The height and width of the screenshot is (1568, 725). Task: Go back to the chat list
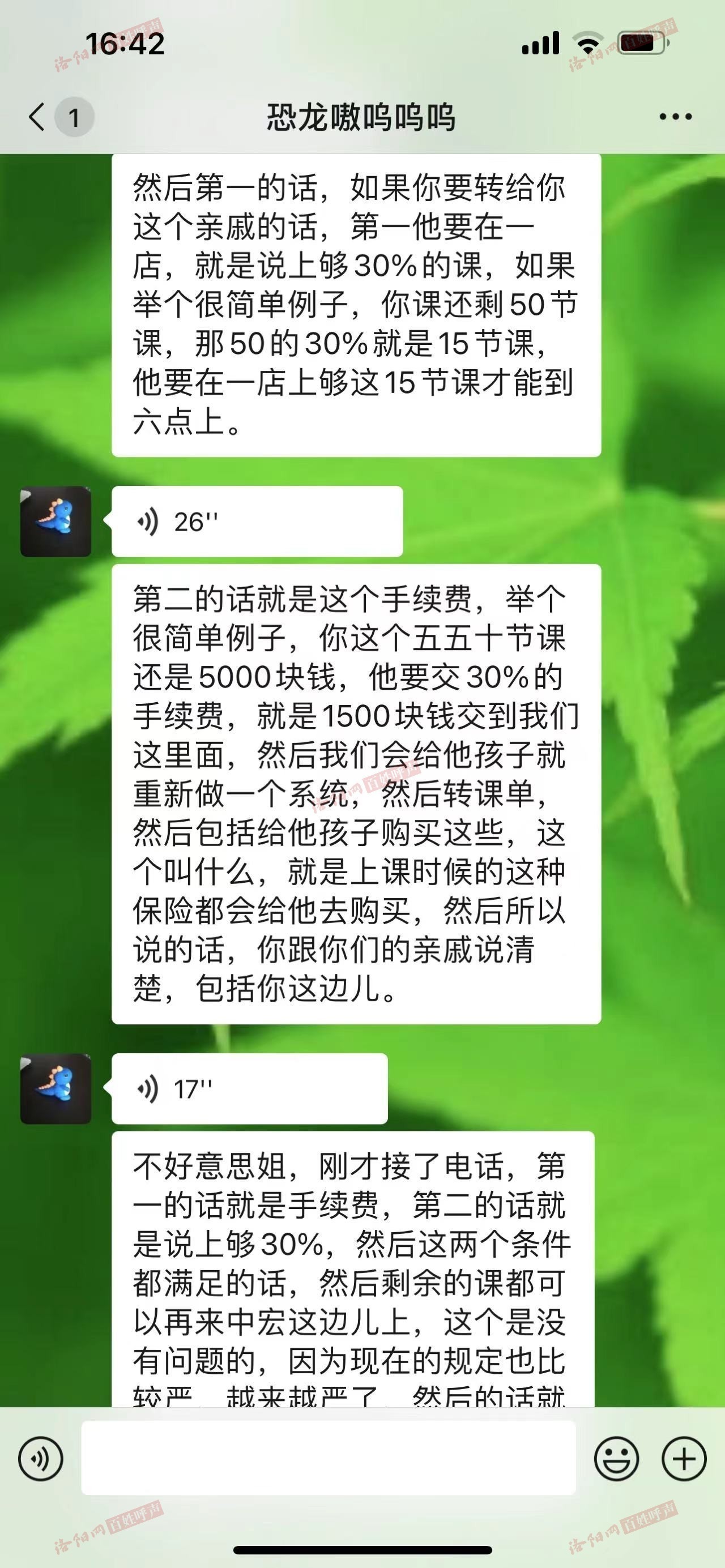(x=38, y=116)
